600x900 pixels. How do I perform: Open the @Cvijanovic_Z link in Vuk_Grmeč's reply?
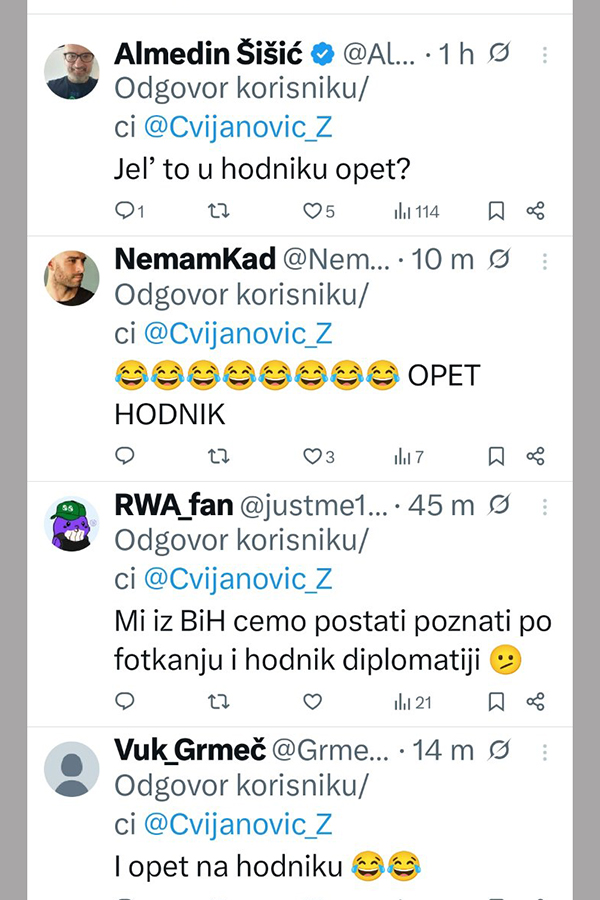[238, 824]
